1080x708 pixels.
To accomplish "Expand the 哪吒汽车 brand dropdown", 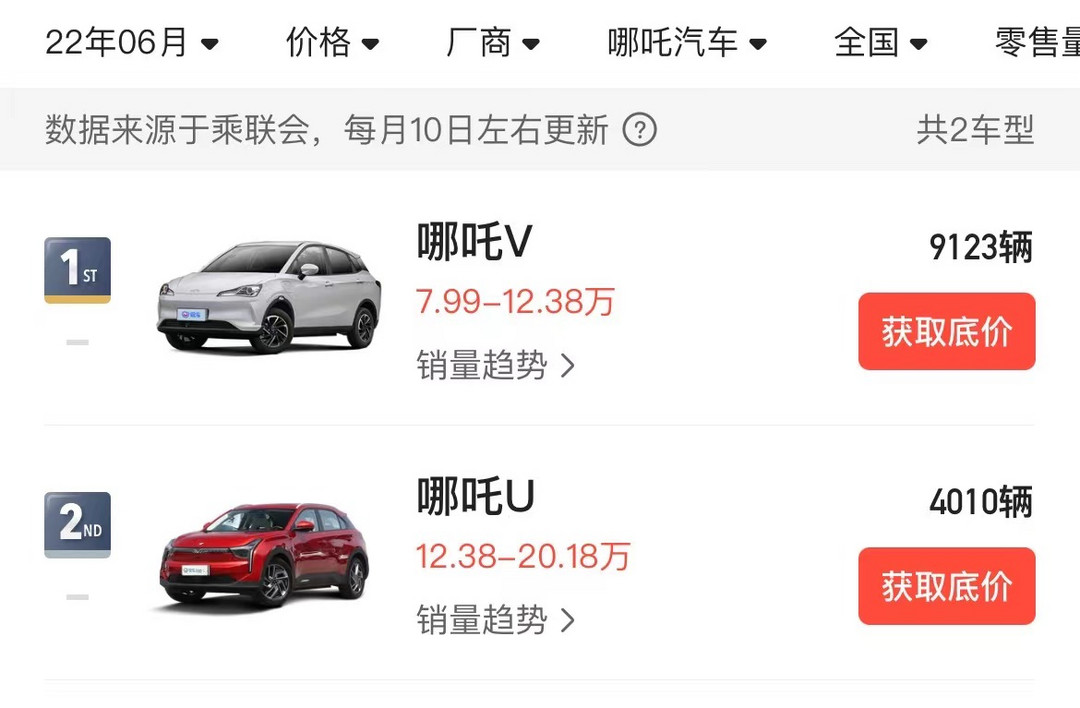I will 687,42.
